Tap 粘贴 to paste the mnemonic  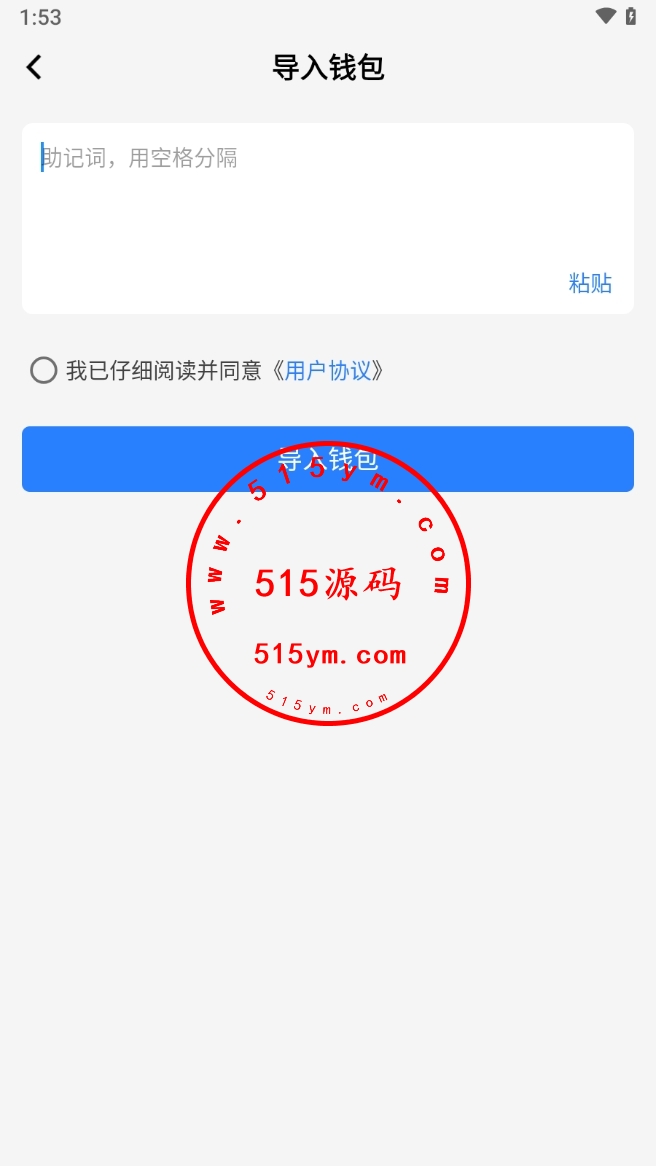[590, 283]
